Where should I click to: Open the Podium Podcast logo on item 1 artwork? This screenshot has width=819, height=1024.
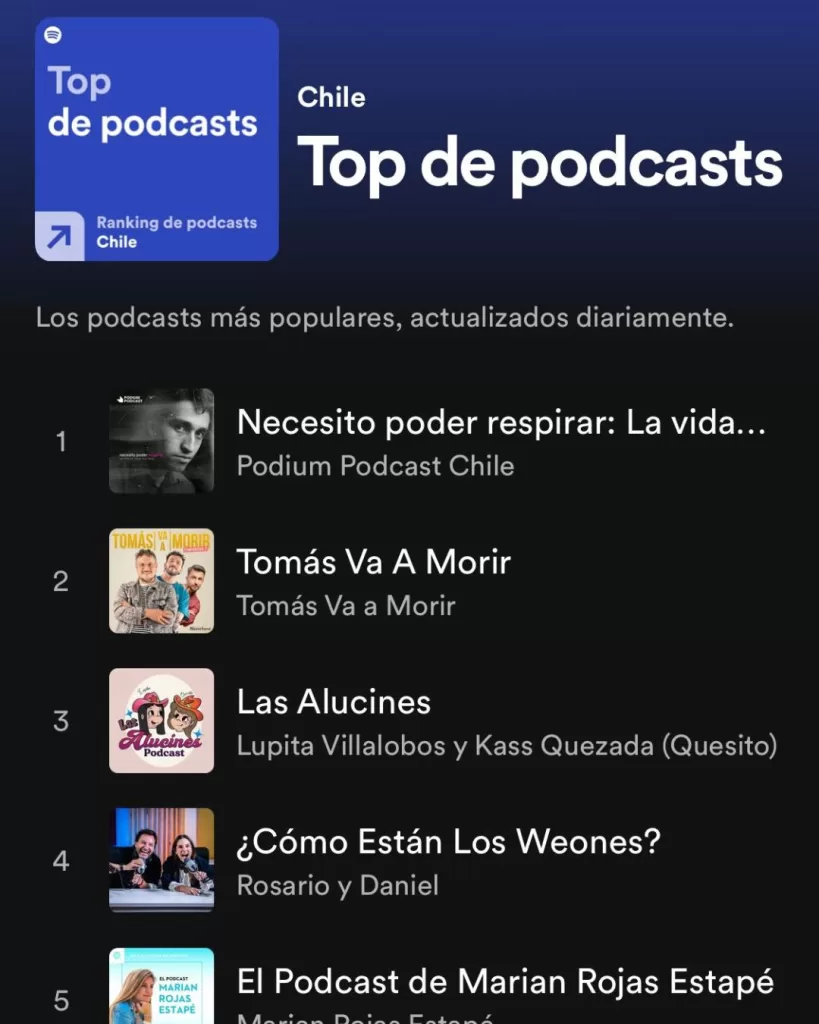point(128,400)
